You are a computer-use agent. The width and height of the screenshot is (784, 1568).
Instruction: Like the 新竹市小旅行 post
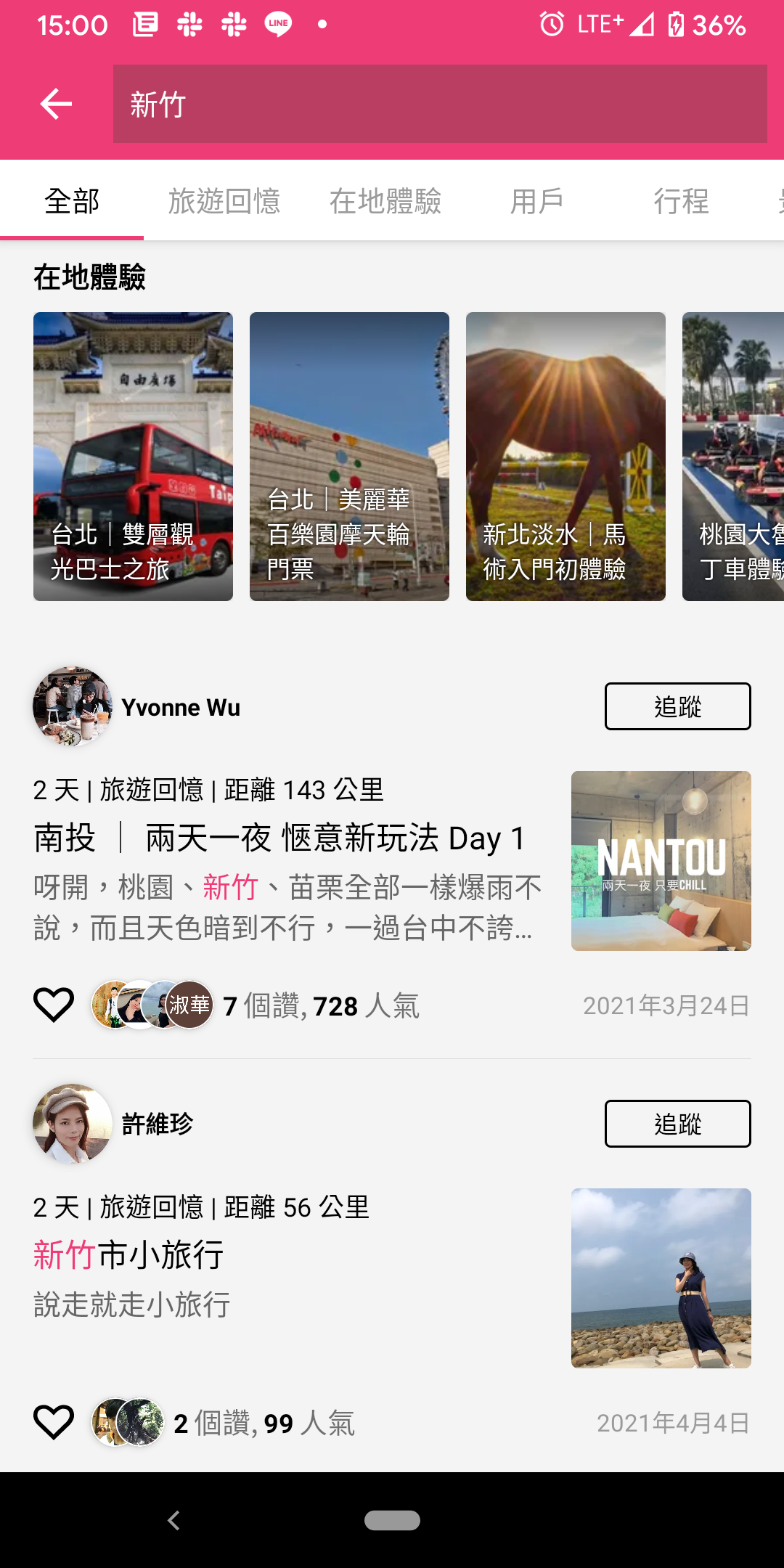tap(54, 1423)
